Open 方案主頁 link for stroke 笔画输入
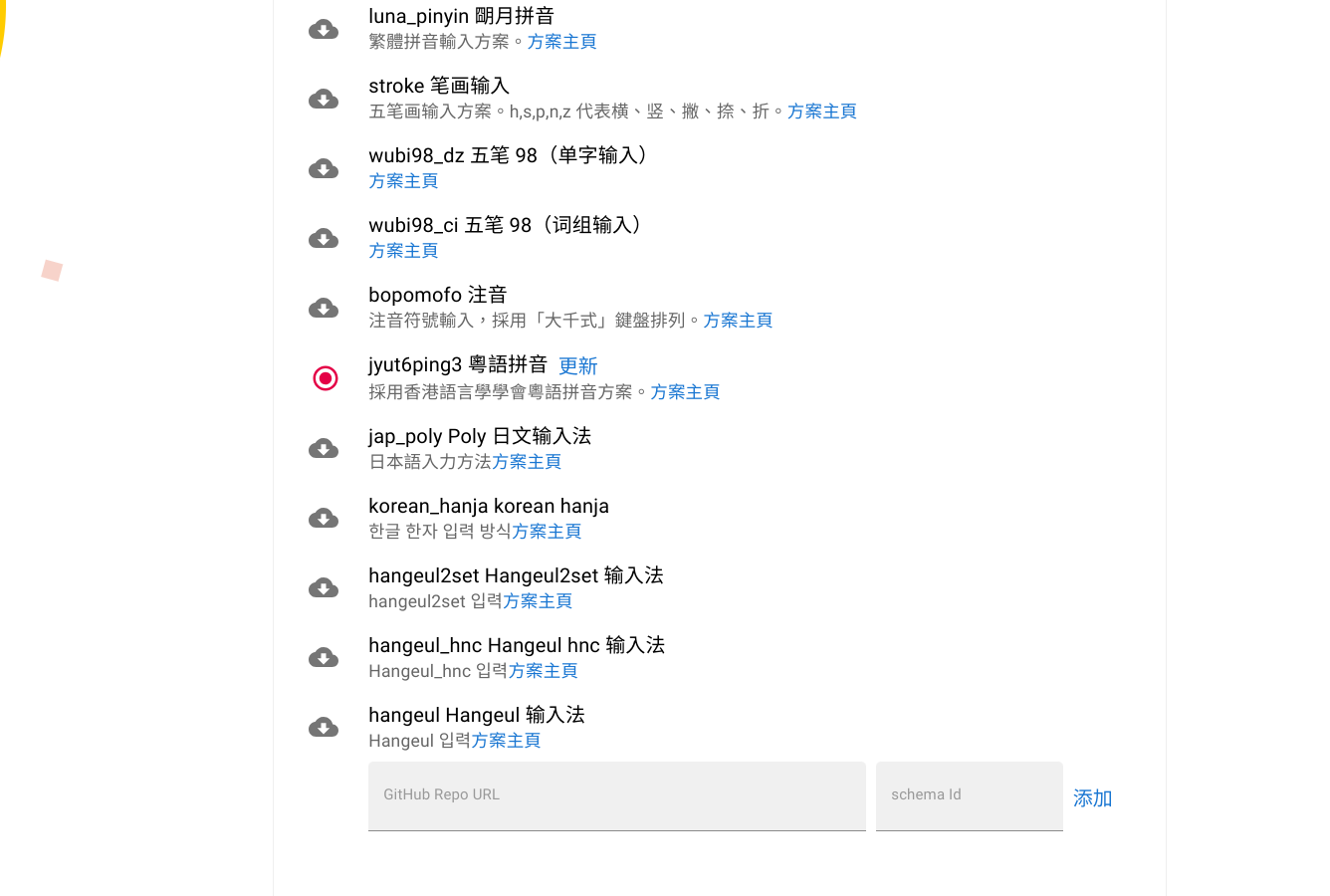This screenshot has width=1330, height=896. [x=821, y=112]
